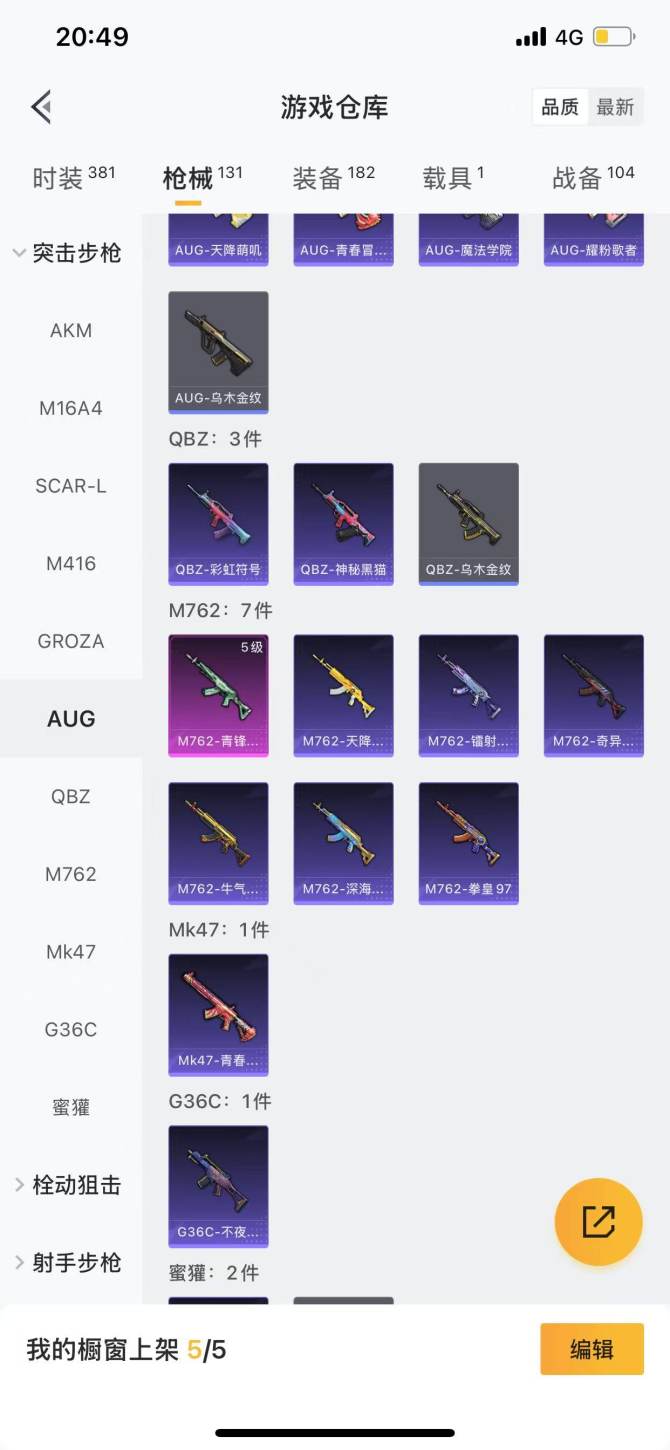Jump to the M762 weapon section
The image size is (670, 1450).
(71, 874)
